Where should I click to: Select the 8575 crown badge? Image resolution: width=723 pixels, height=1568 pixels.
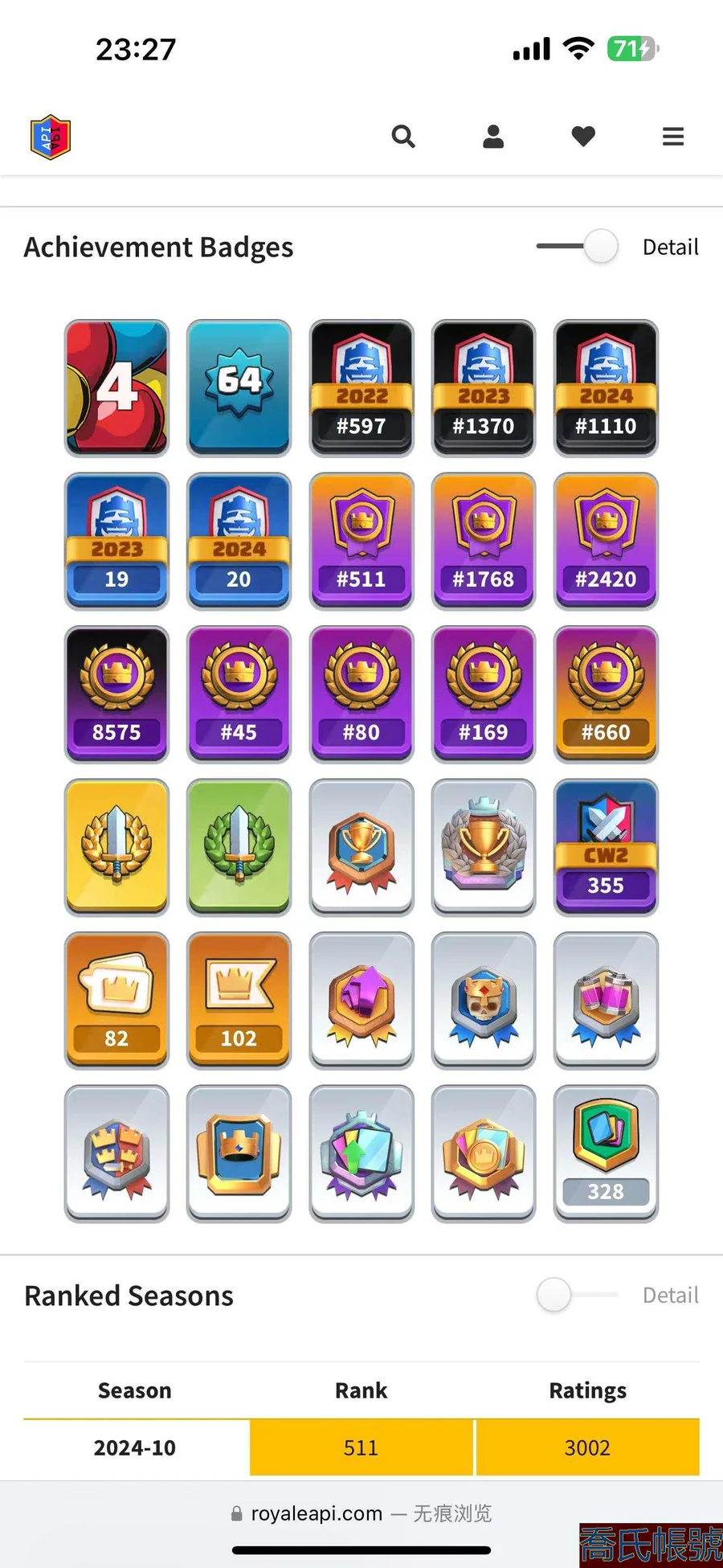116,694
